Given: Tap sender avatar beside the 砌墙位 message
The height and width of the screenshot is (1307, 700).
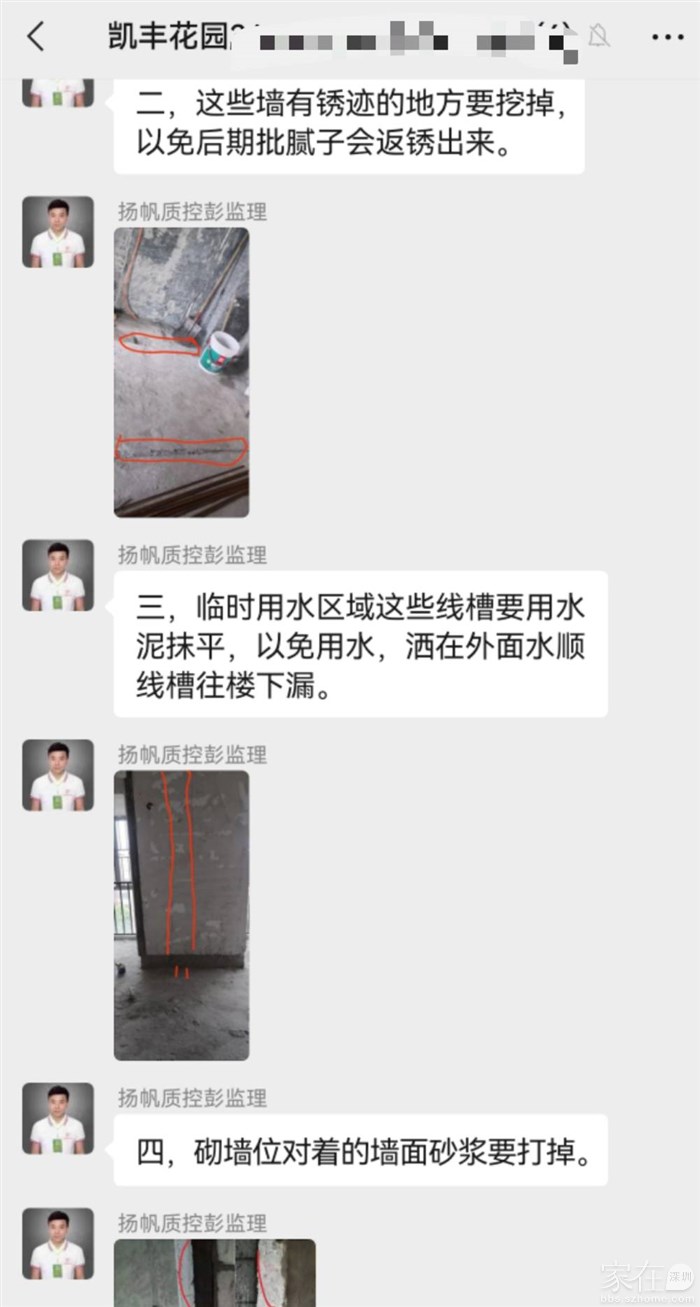Looking at the screenshot, I should 58,1118.
